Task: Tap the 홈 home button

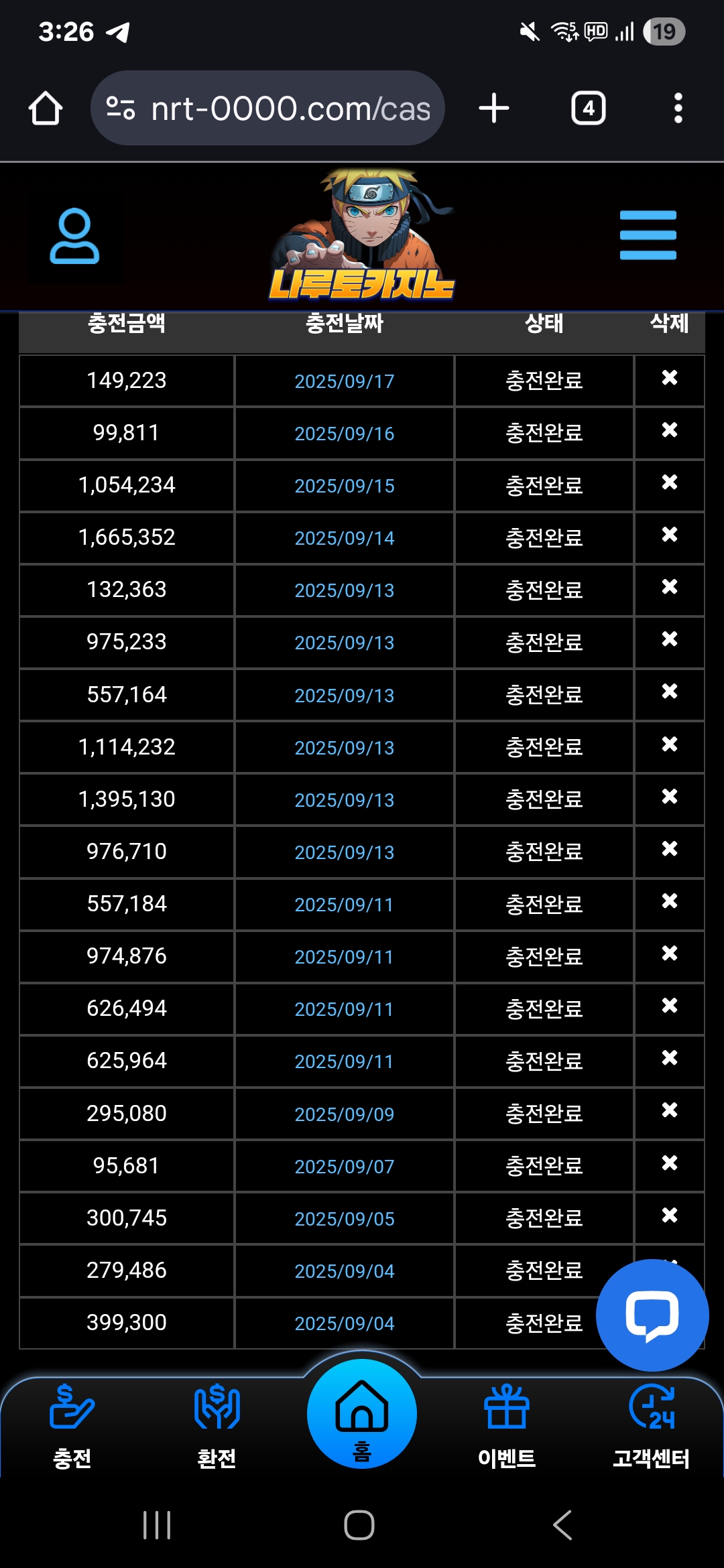Action: 362,1414
